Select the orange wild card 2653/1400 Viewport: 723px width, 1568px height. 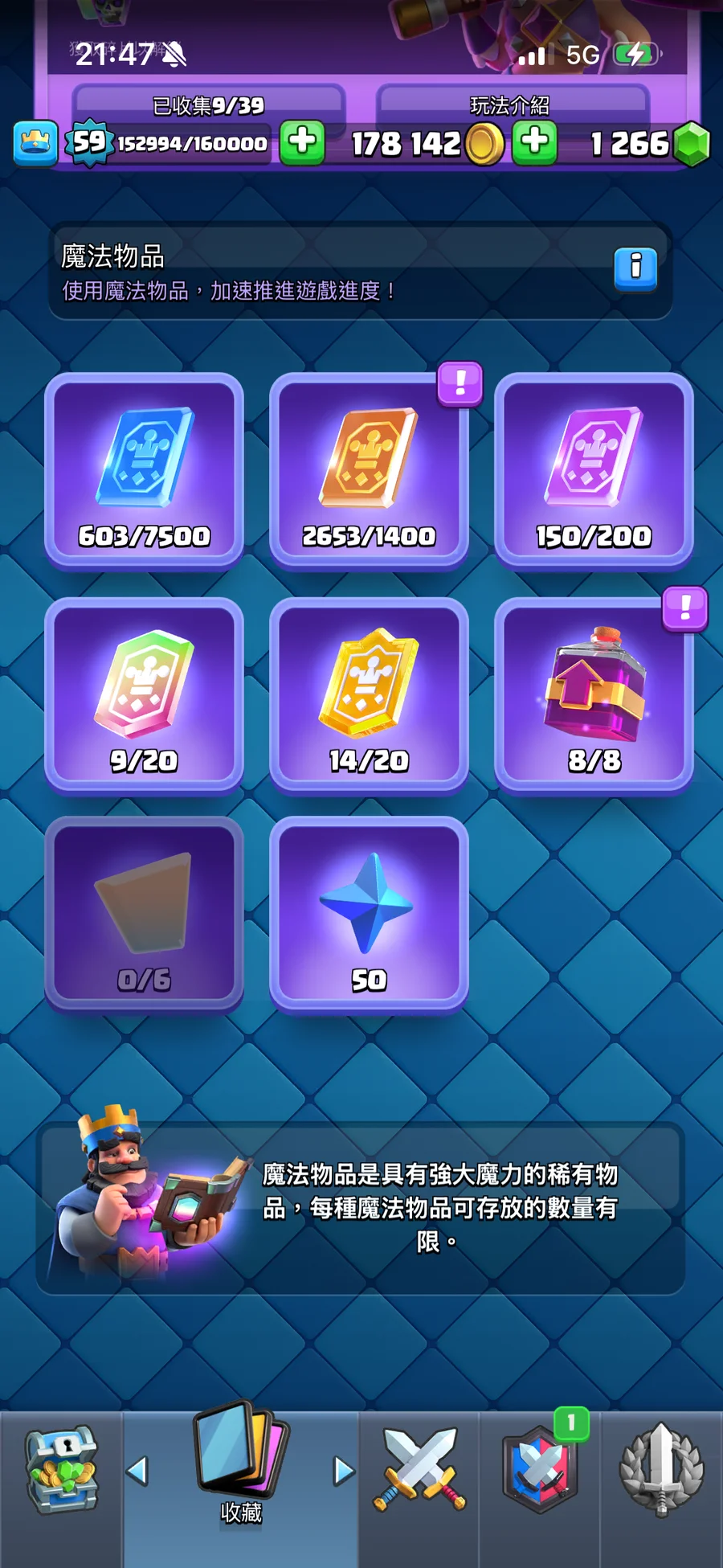370,469
